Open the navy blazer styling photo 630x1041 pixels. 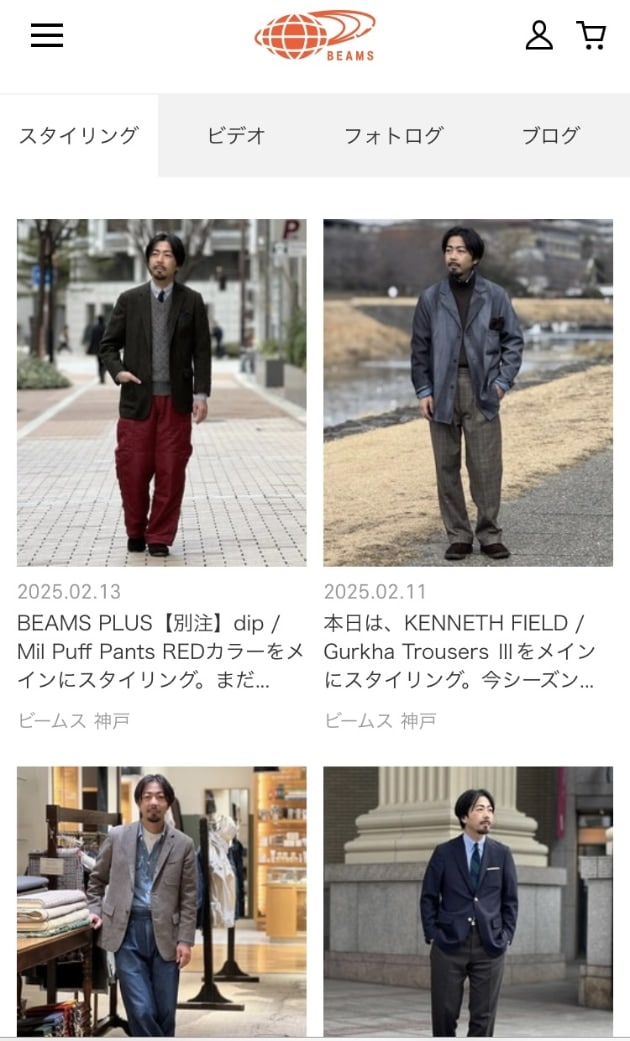(x=467, y=900)
